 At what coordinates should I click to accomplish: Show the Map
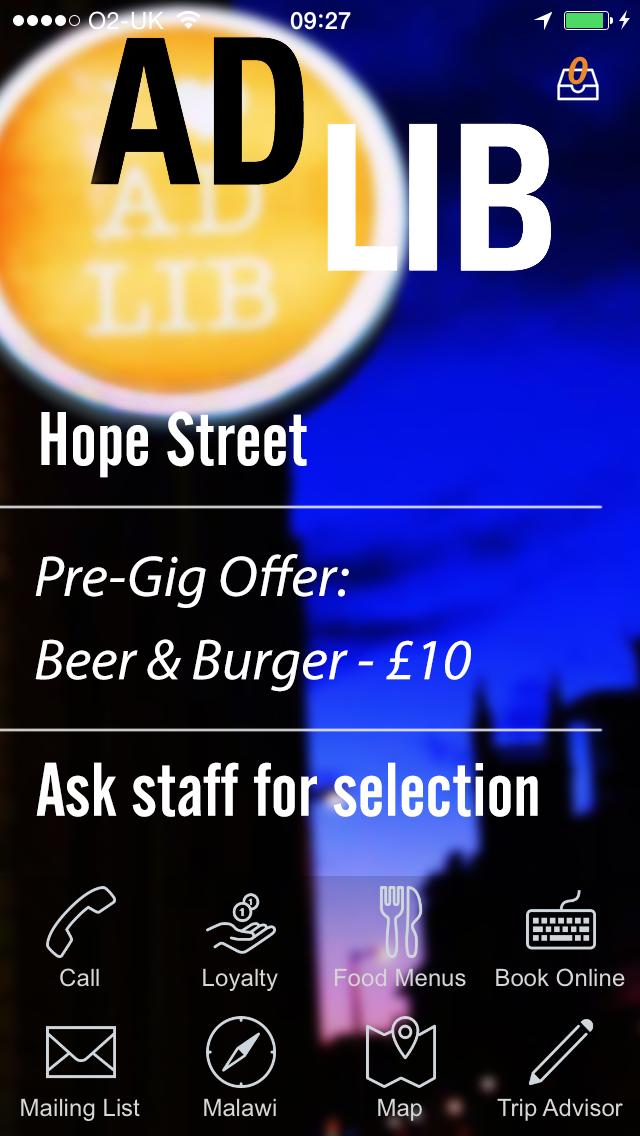pos(400,1070)
